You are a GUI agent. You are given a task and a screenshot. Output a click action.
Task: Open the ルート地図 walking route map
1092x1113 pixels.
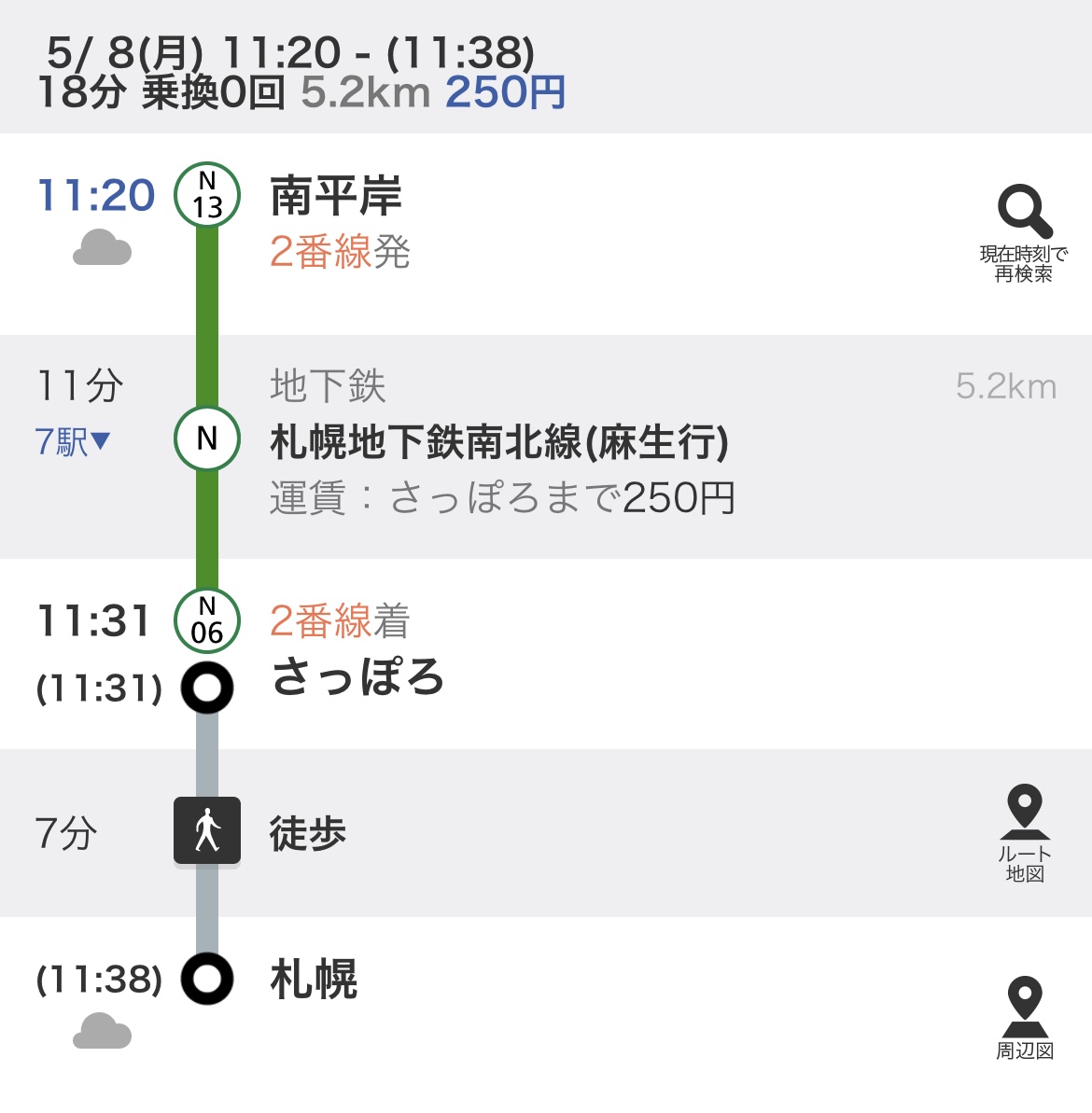point(1024,833)
